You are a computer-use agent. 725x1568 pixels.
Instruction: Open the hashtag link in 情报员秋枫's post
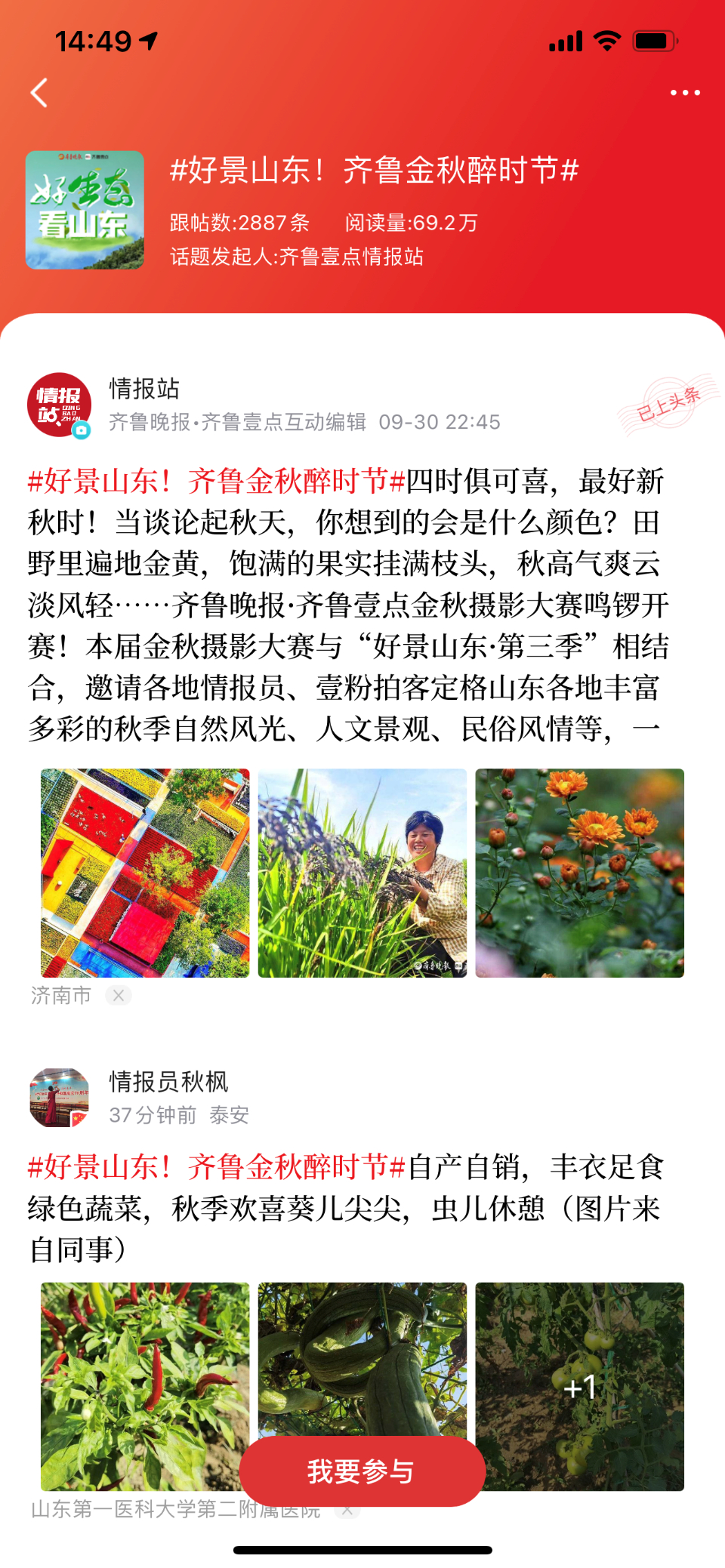pyautogui.click(x=216, y=1167)
